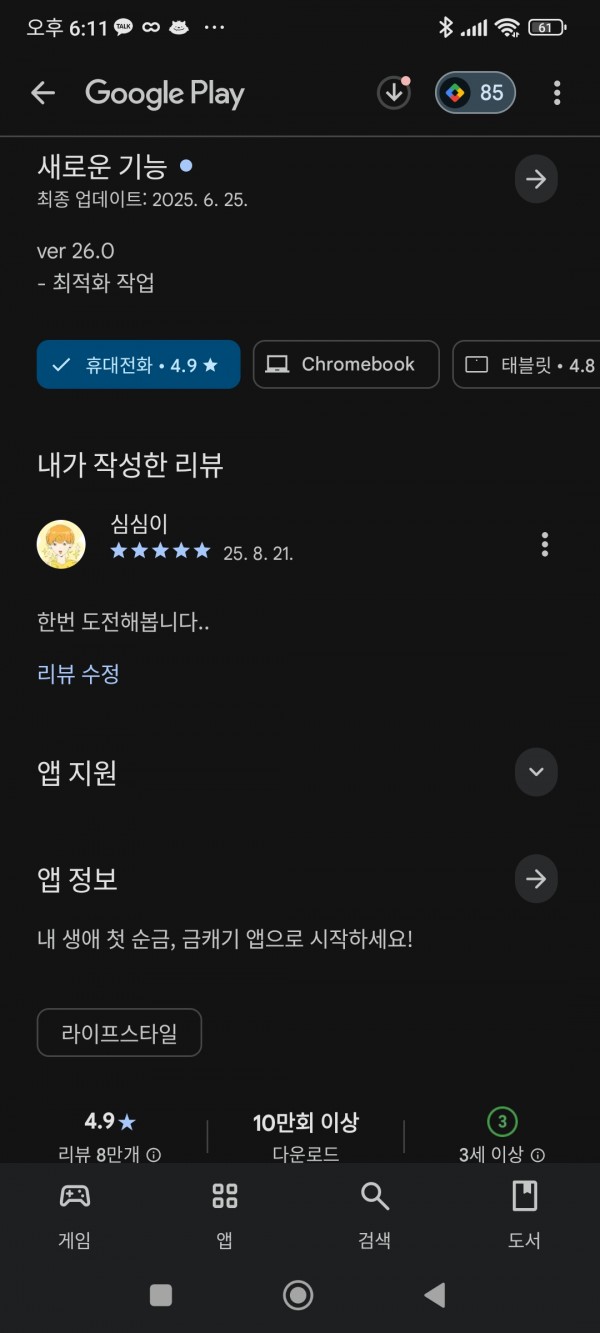This screenshot has width=600, height=1333.
Task: Open the 앱 정보 details arrow
Action: 536,879
